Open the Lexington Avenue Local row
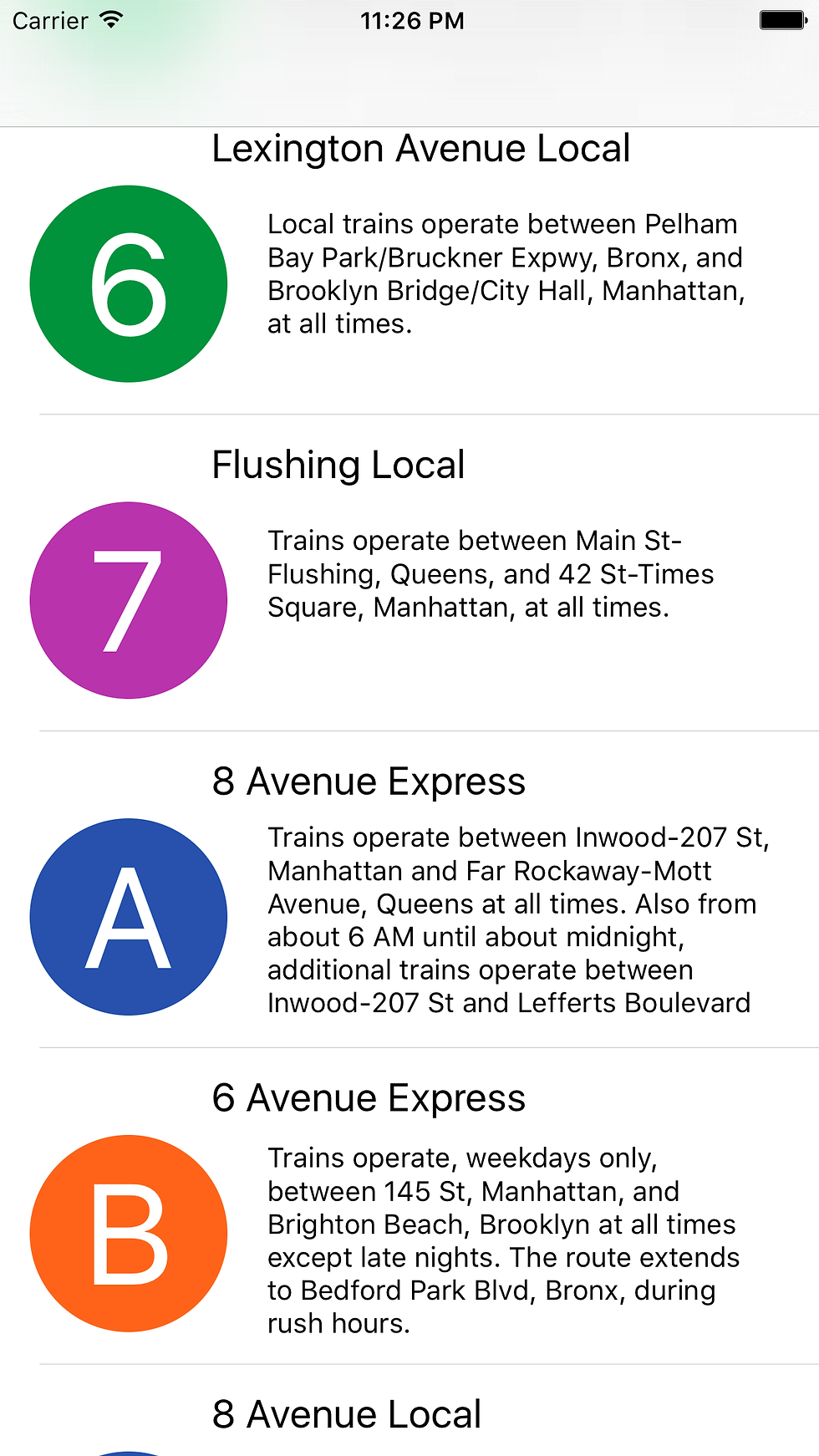819x1456 pixels. [421, 148]
